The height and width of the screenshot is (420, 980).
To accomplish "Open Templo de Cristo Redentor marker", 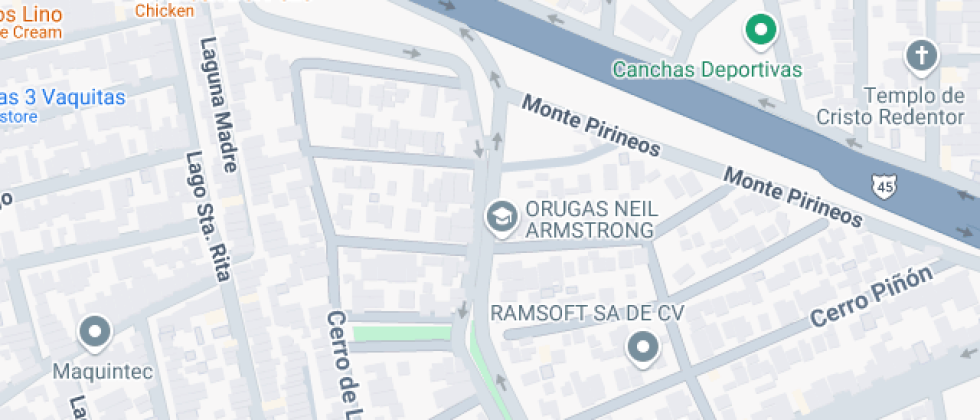I will click(x=920, y=57).
